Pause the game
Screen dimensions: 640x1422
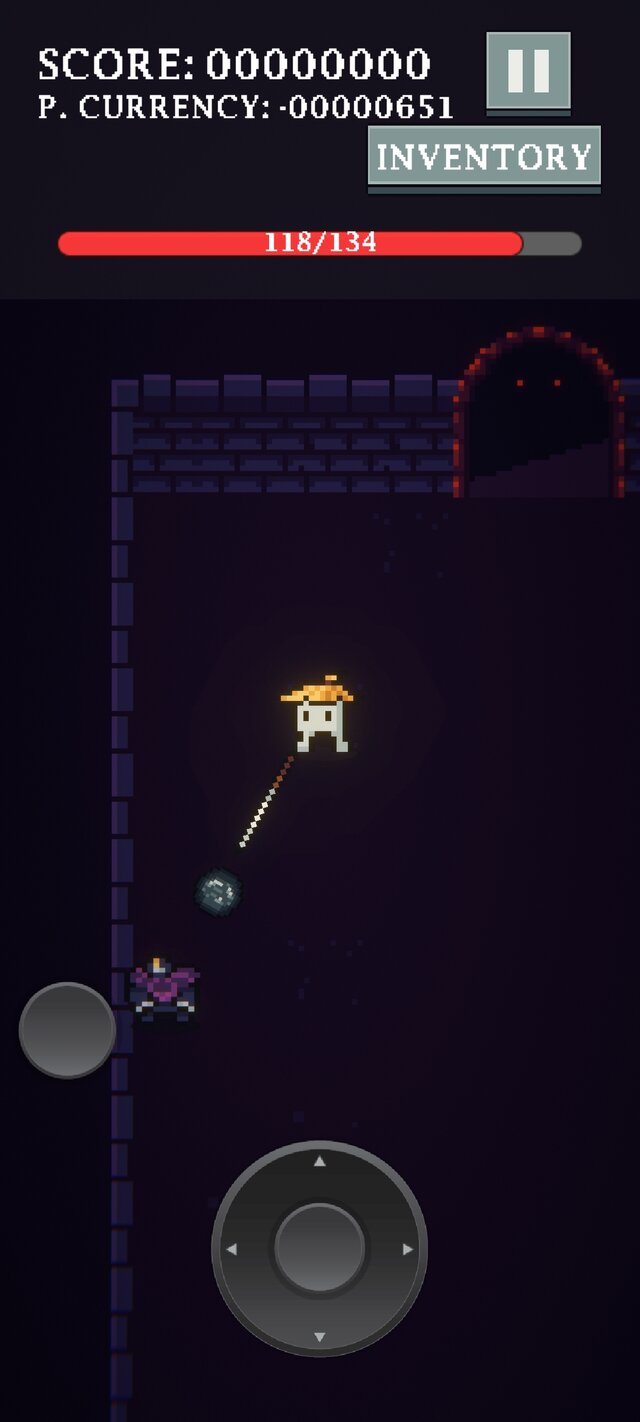528,70
